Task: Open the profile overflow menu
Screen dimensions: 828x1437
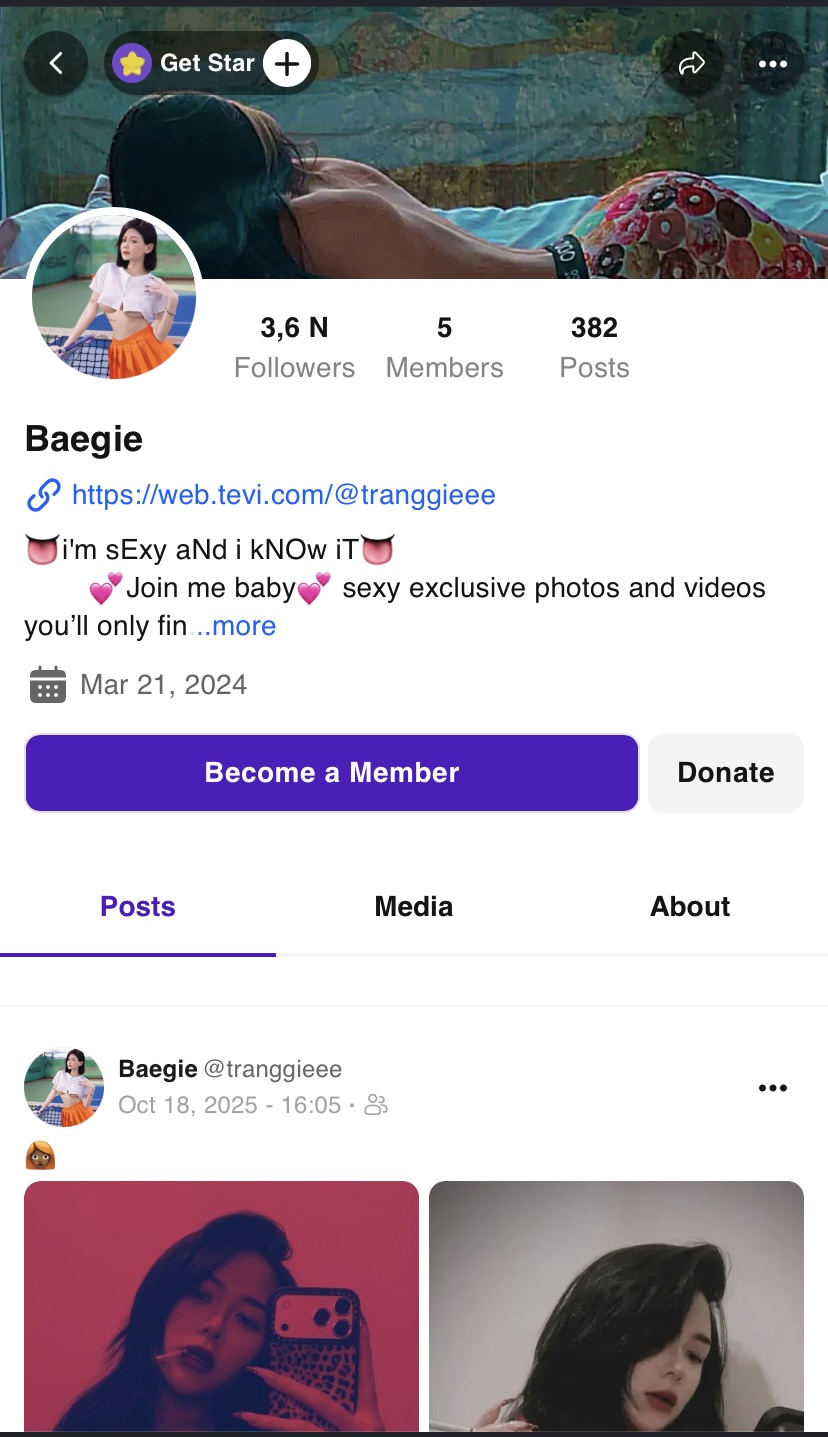Action: [x=772, y=64]
